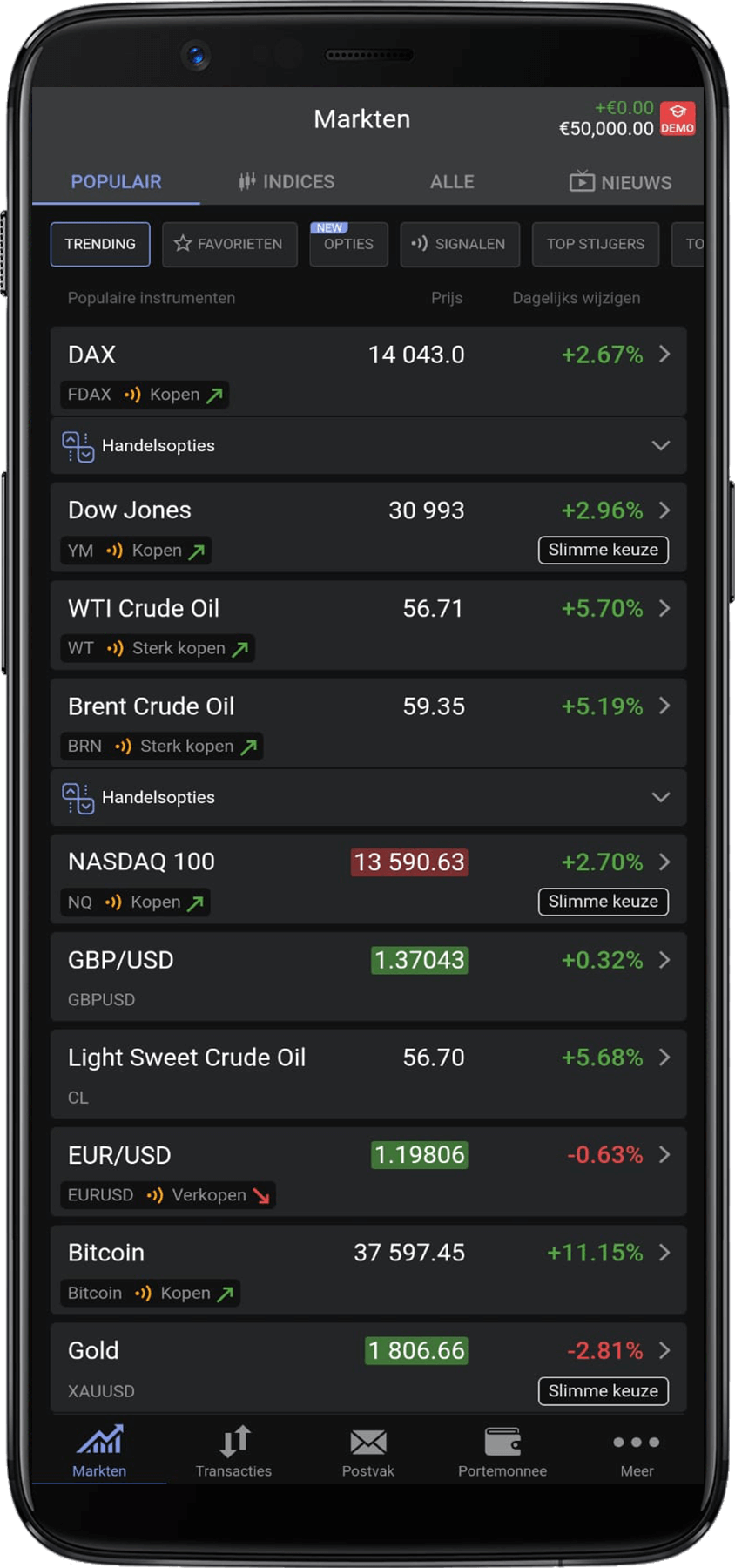Open the Portemonnee wallet tab
The height and width of the screenshot is (1568, 735).
click(502, 1452)
